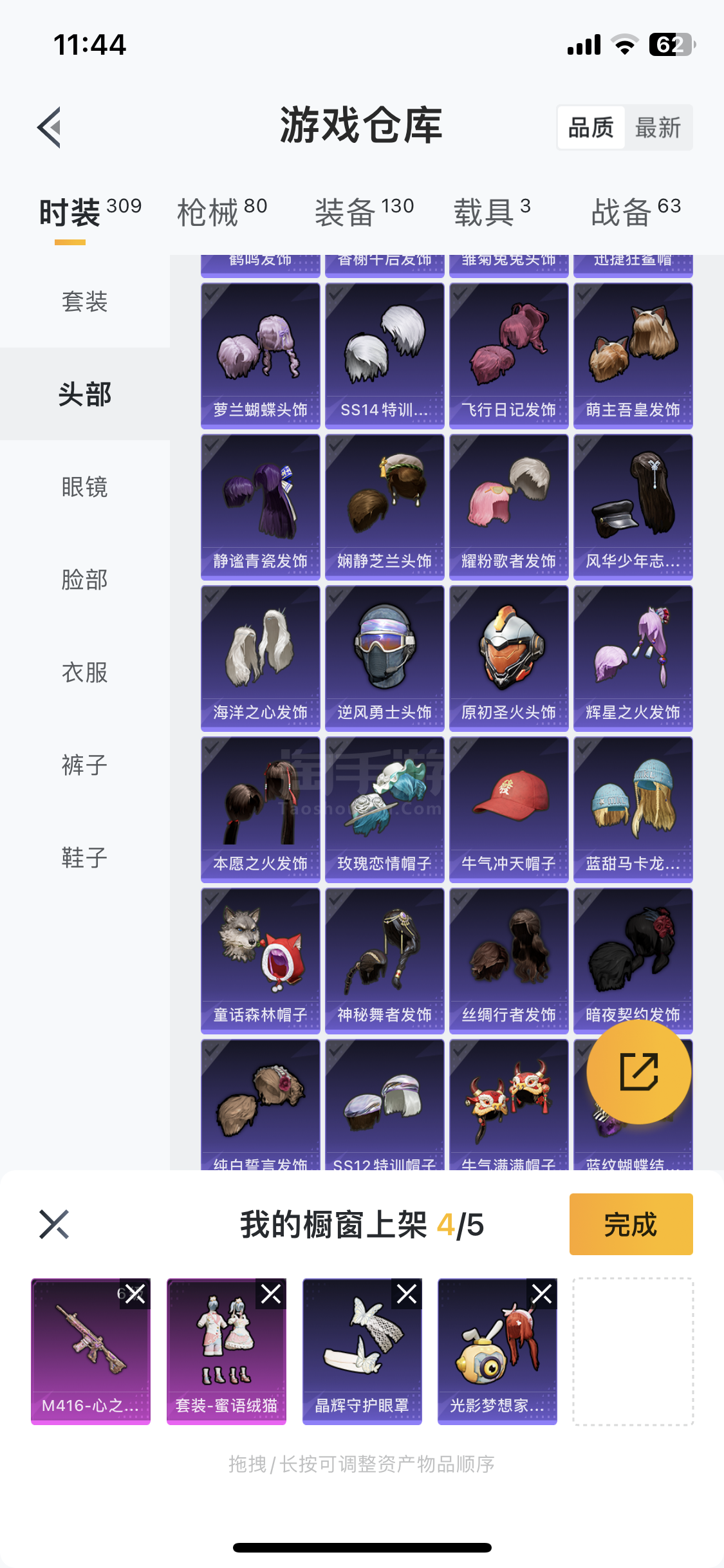Select the 牛气冲天帽子 item
Image resolution: width=724 pixels, height=1568 pixels.
click(508, 809)
